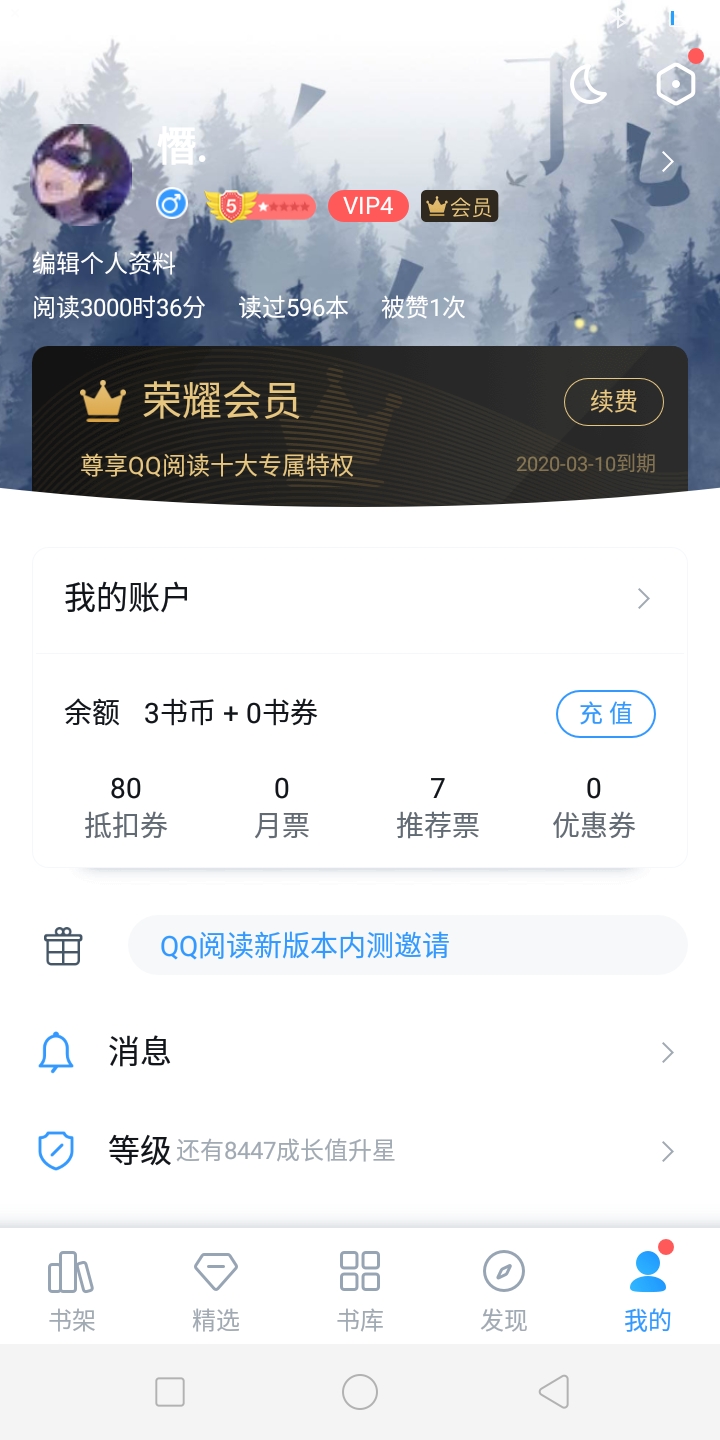Screen dimensions: 720x1440
Task: Recharge balance with the 充值 button
Action: tap(606, 713)
